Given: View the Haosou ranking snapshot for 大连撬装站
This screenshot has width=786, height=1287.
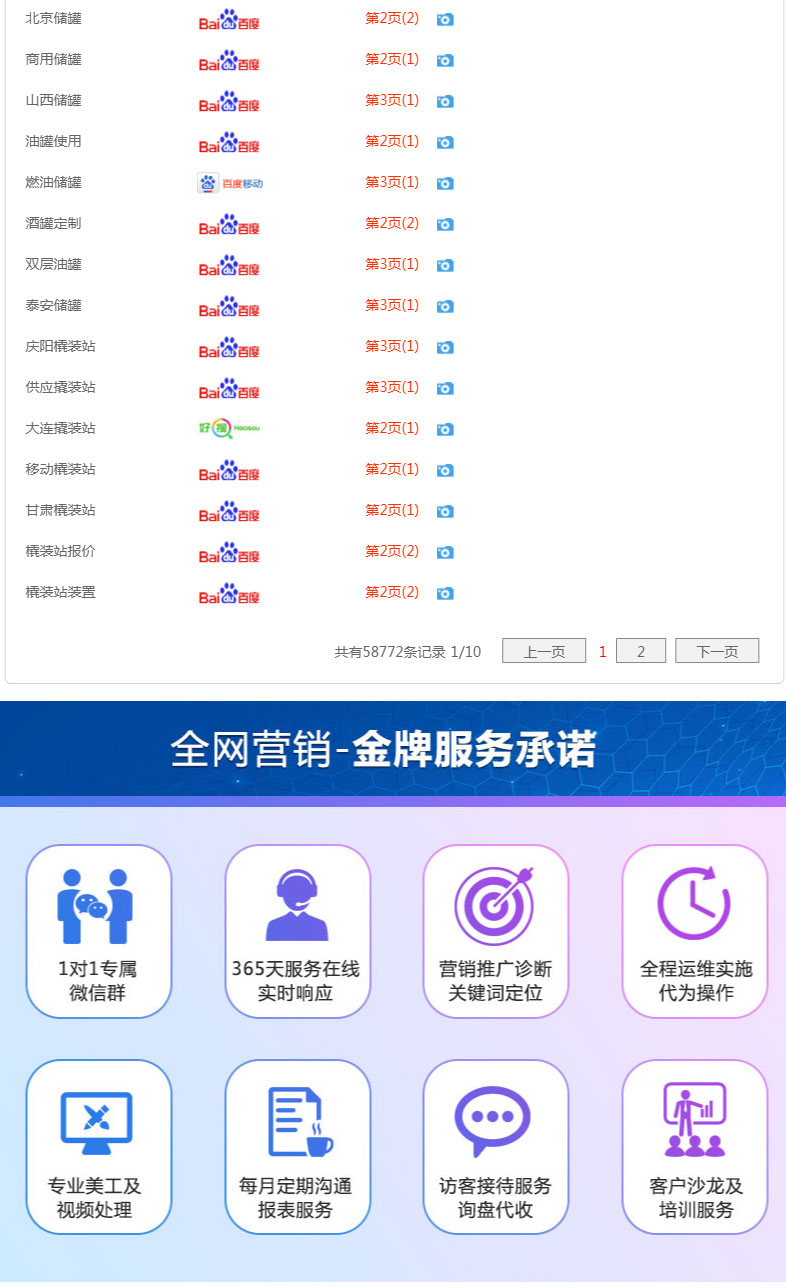Looking at the screenshot, I should 445,429.
